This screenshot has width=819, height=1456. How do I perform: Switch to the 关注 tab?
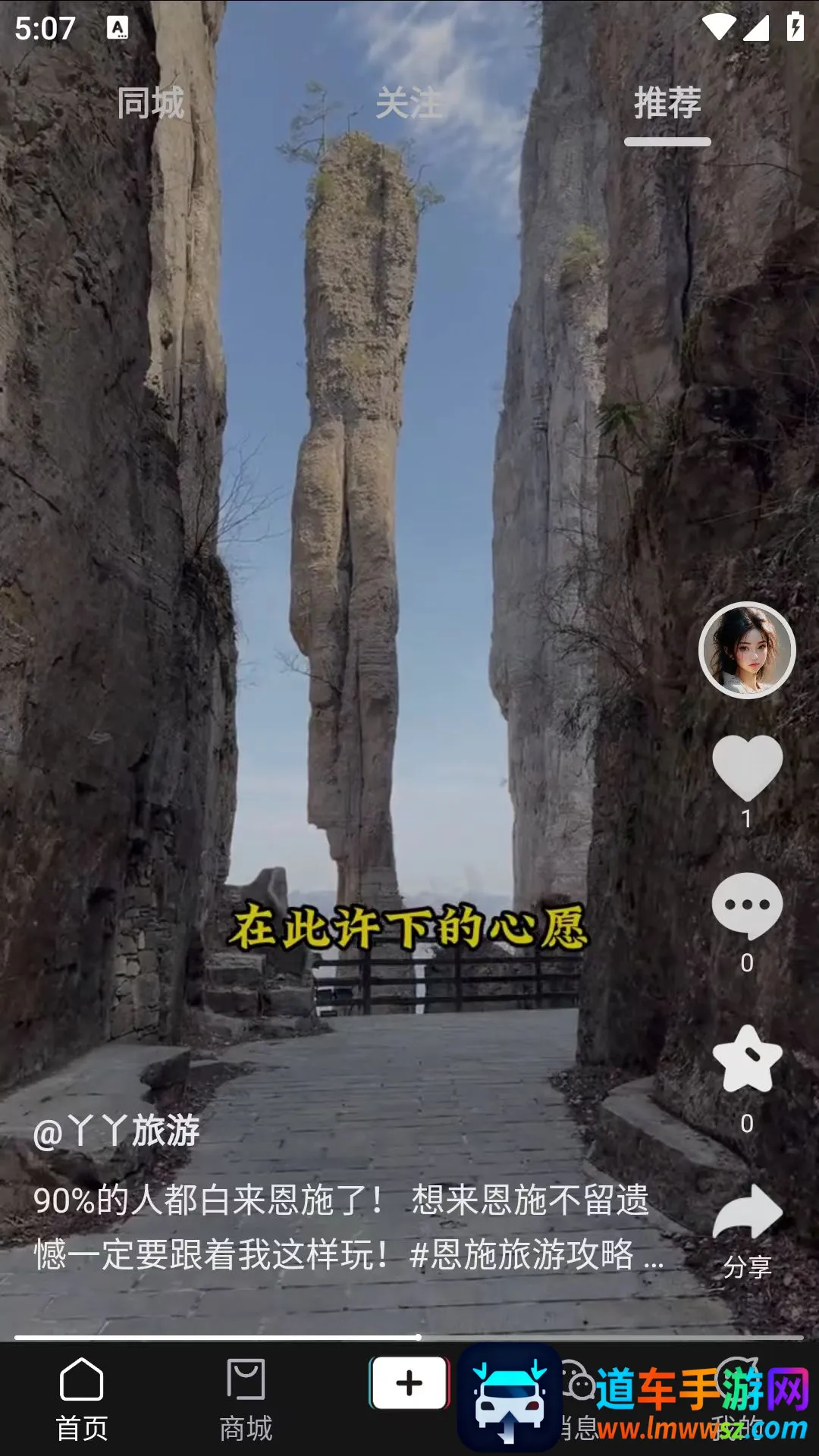click(409, 102)
